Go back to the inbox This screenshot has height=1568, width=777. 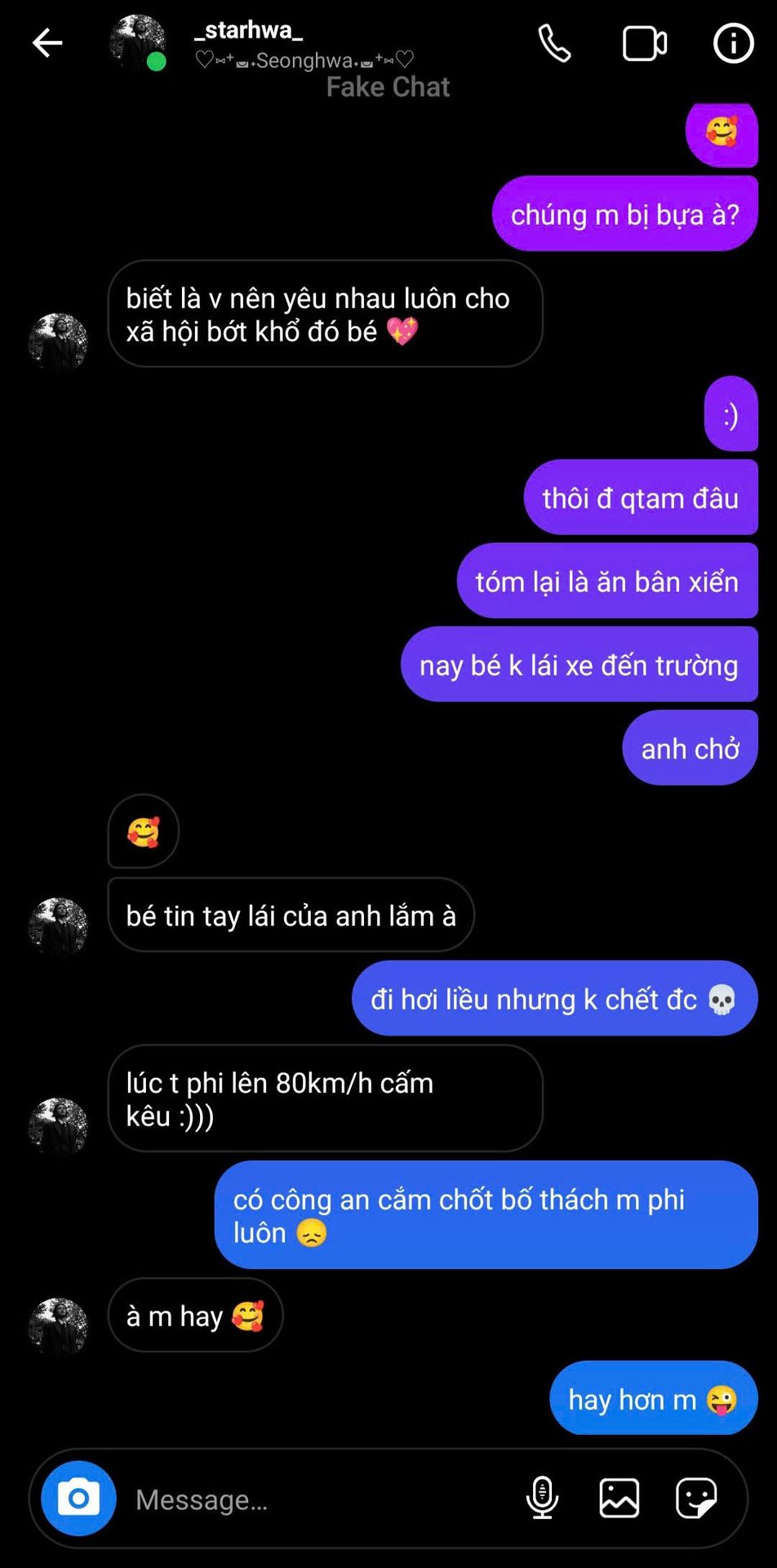[x=47, y=42]
